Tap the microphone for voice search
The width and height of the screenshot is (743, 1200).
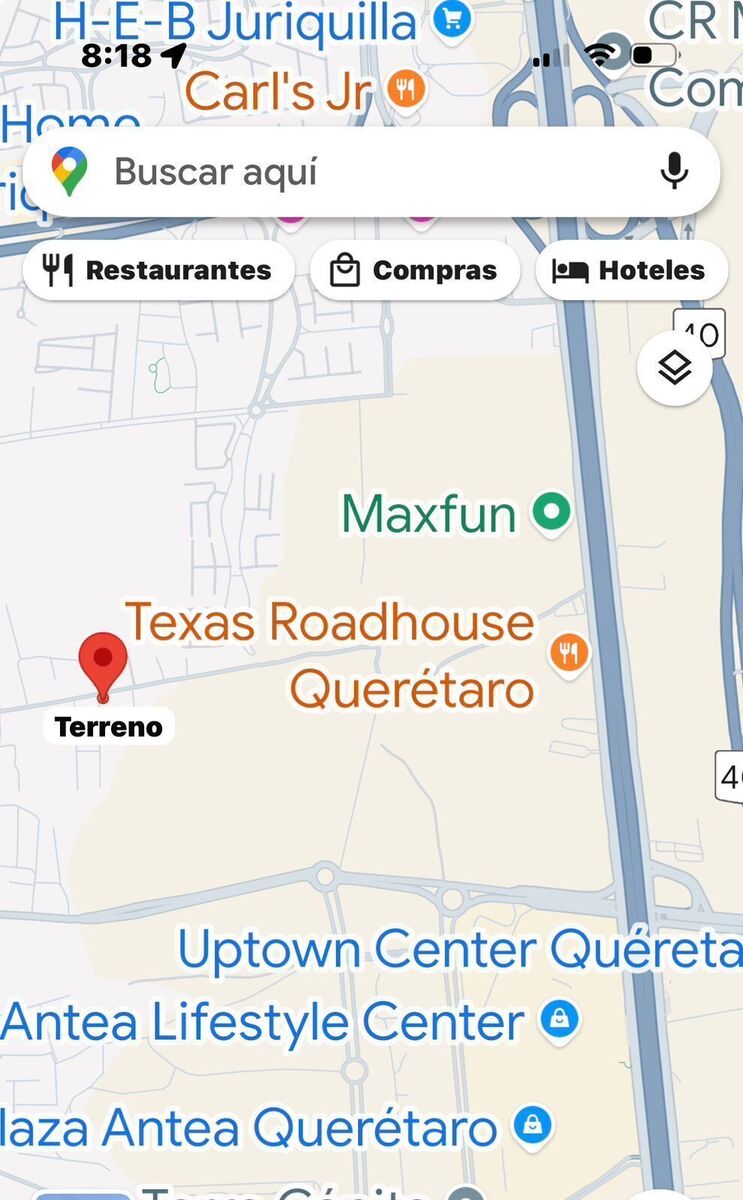tap(674, 170)
